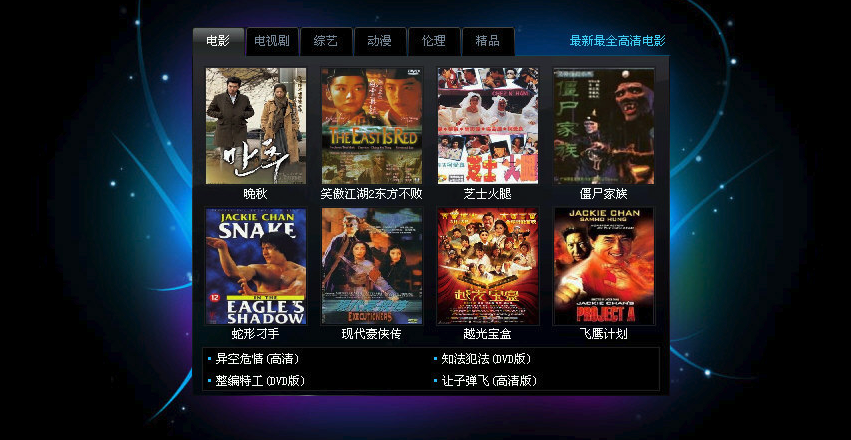Open the 知法犯法 (DVD版) link
The image size is (851, 440).
[x=485, y=358]
